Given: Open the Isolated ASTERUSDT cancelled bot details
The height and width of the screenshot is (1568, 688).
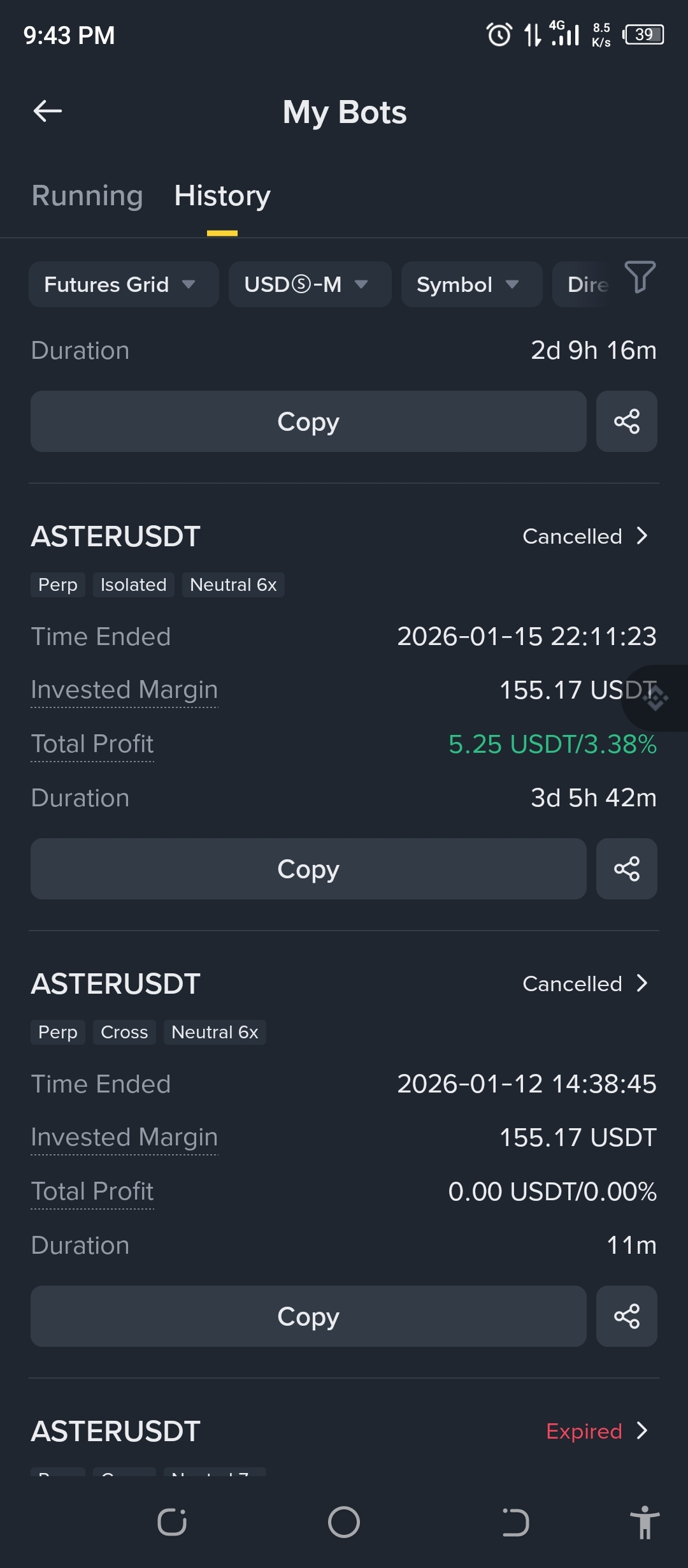Looking at the screenshot, I should coord(585,537).
